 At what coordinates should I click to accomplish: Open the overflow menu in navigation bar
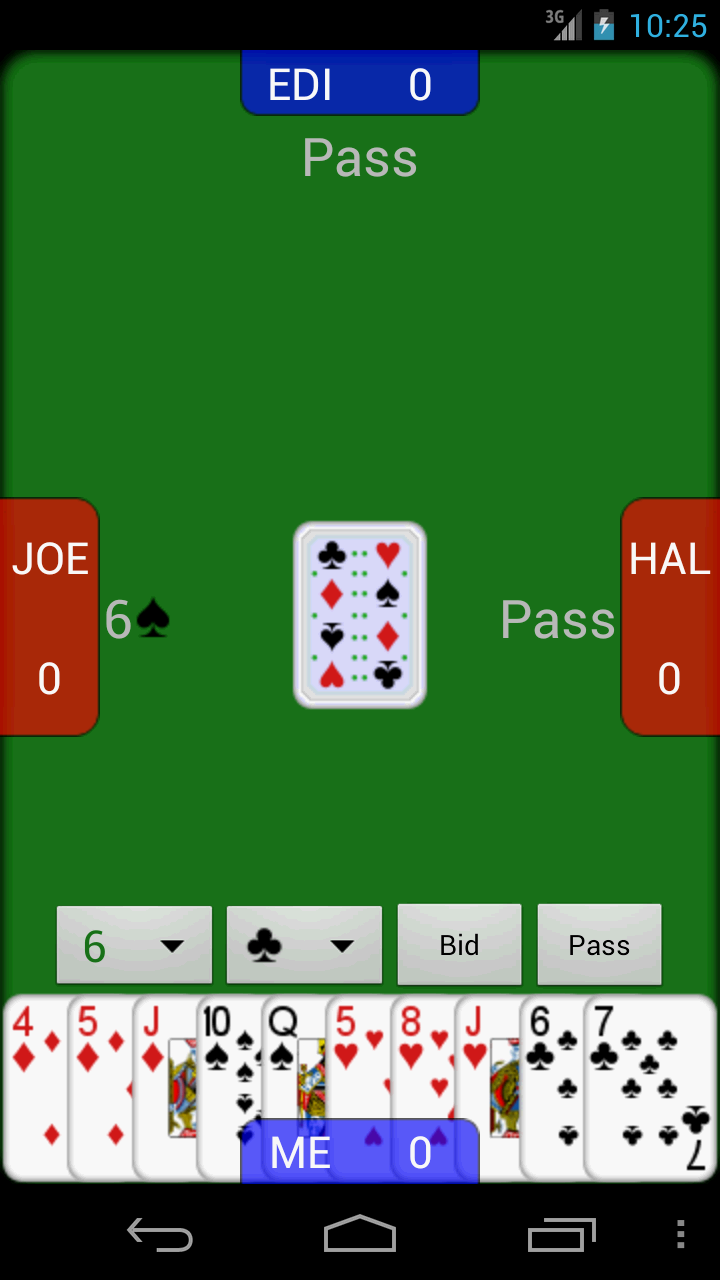click(681, 1235)
